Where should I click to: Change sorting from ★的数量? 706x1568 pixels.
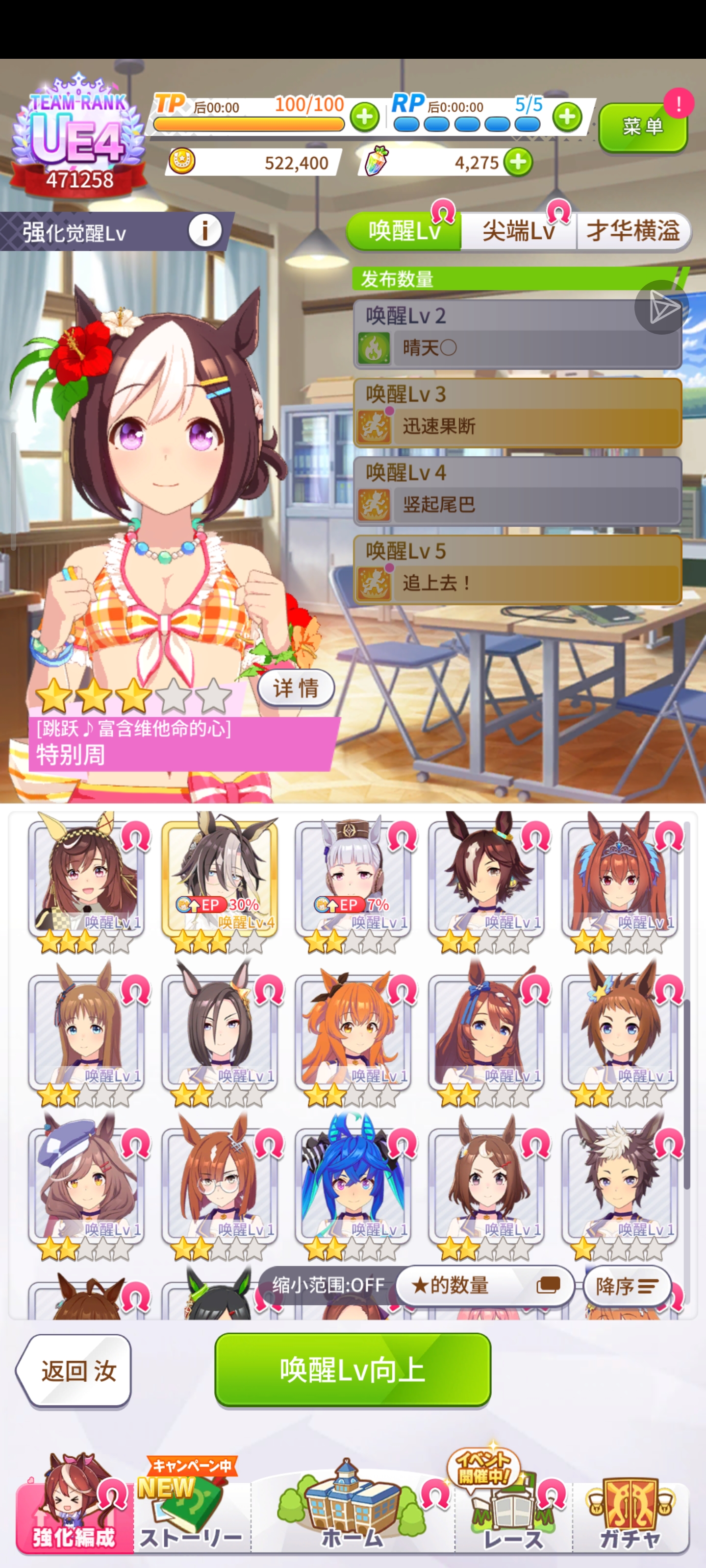(485, 1285)
